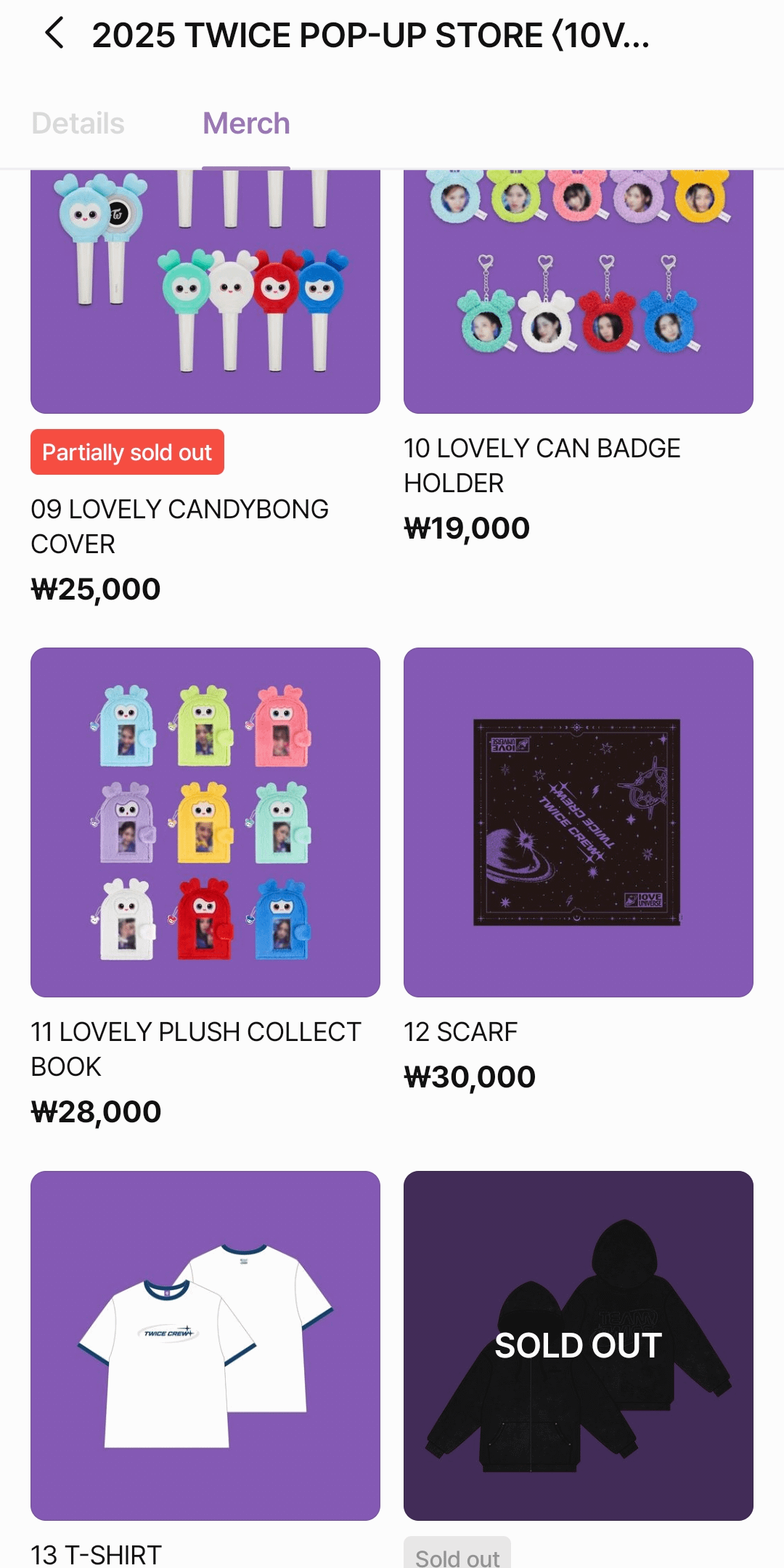Select the Merch tab

pyautogui.click(x=246, y=123)
